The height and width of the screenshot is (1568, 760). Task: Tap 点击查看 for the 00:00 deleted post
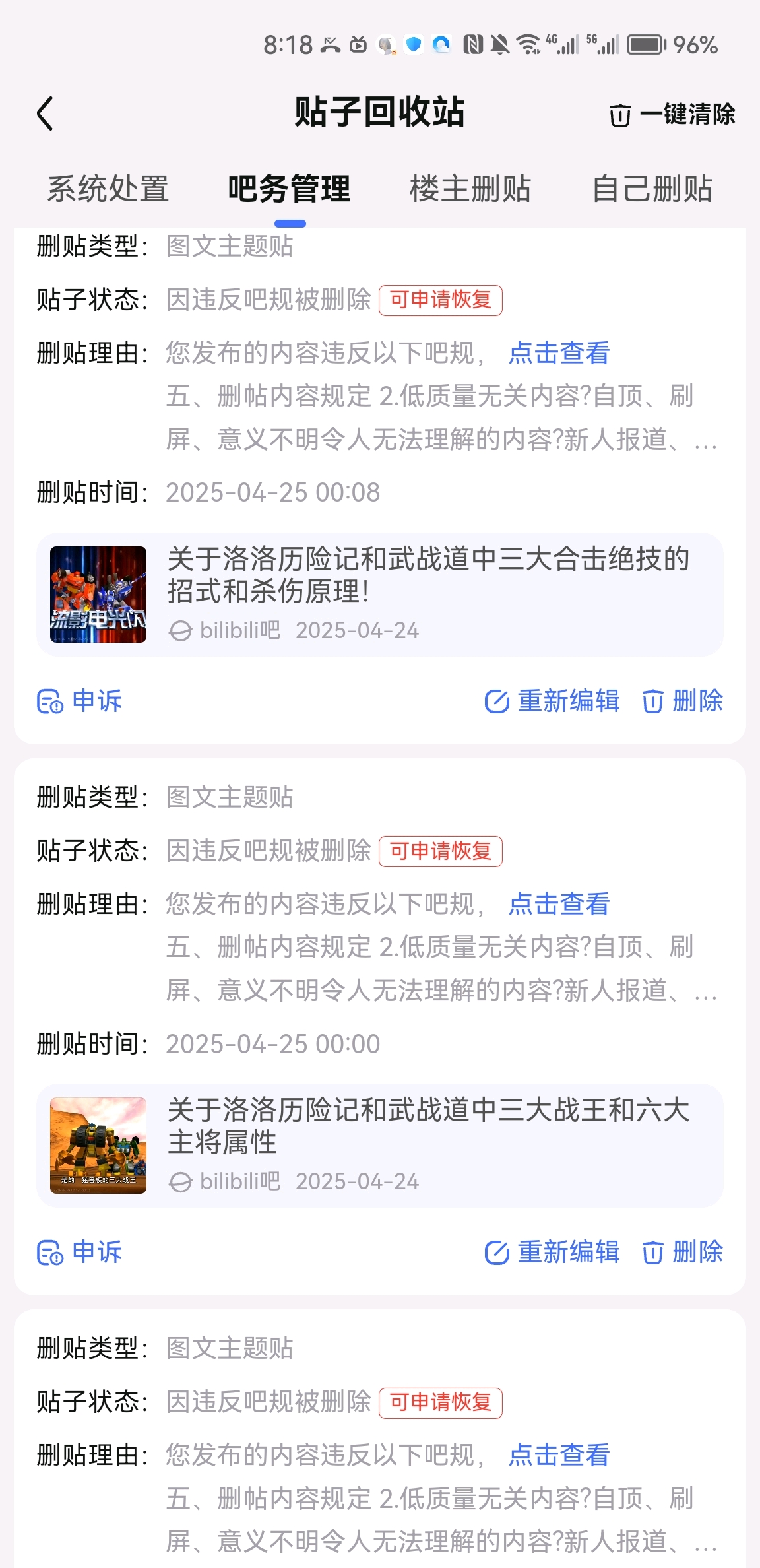559,904
